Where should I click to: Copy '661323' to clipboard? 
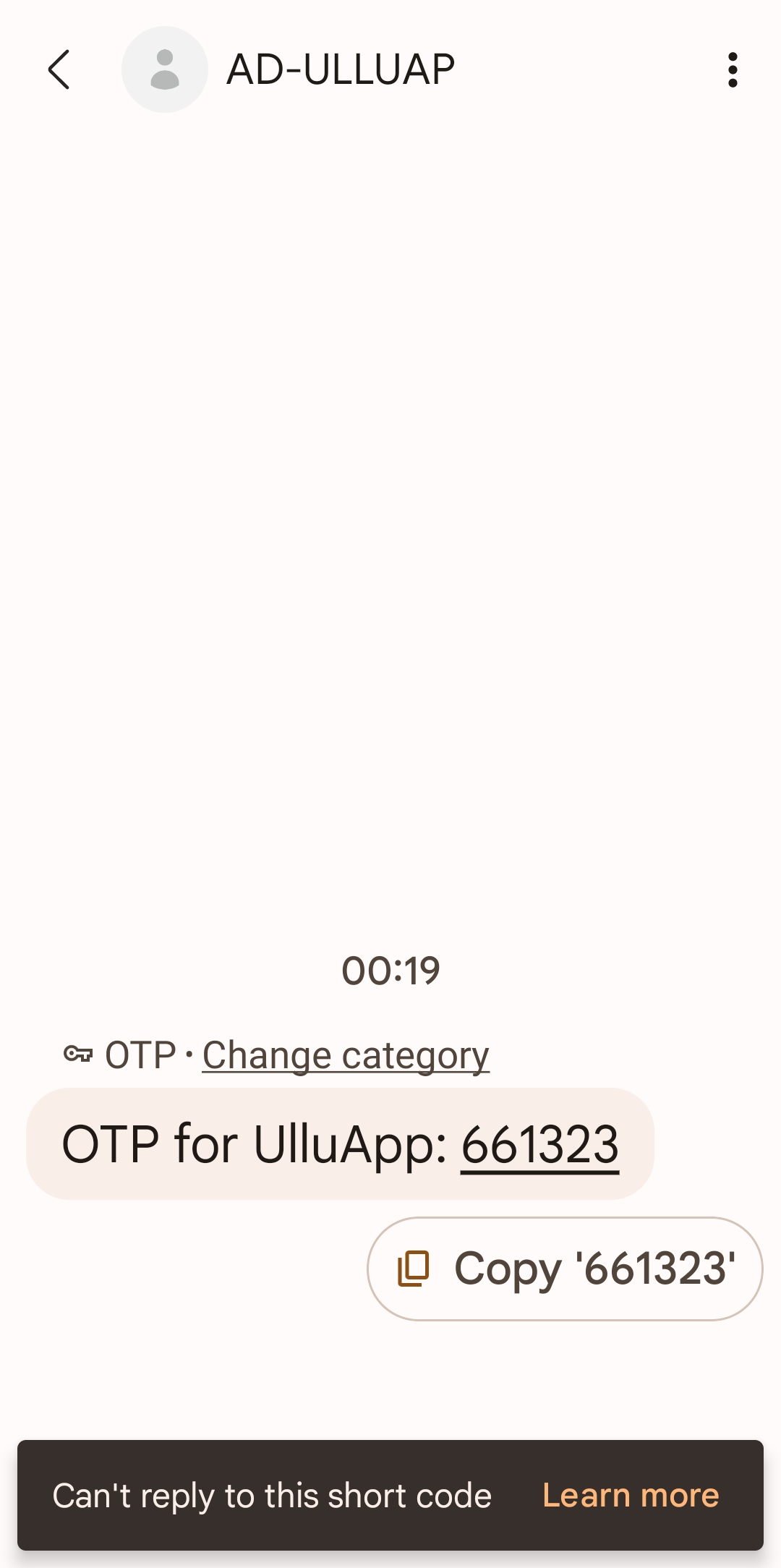click(x=565, y=1269)
